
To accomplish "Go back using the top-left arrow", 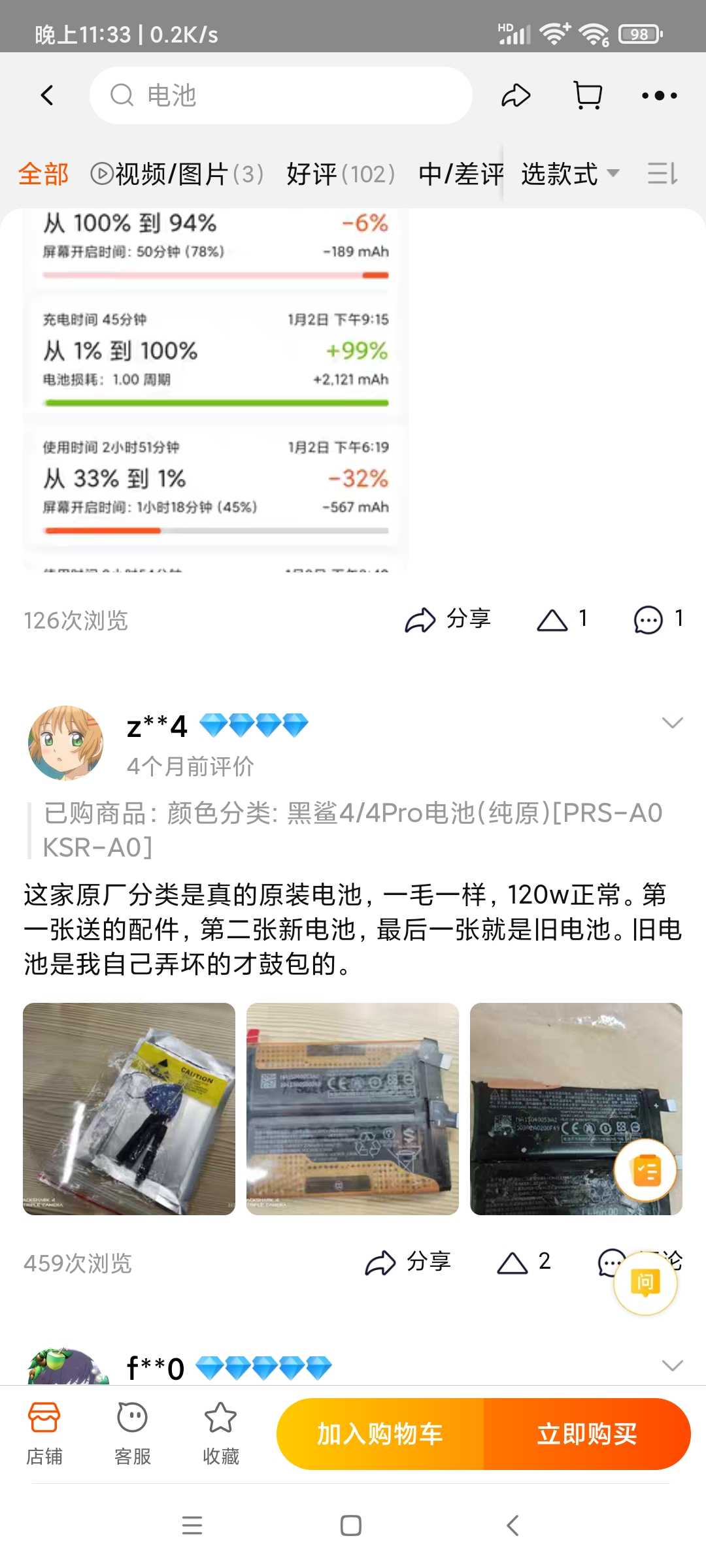I will 47,95.
